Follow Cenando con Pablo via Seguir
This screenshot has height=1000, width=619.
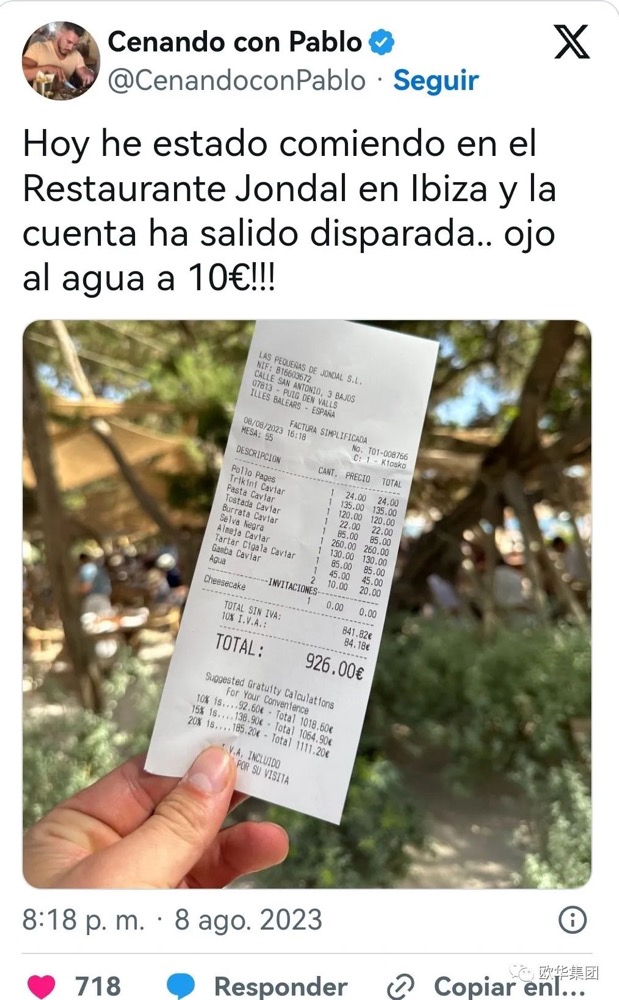coord(435,80)
